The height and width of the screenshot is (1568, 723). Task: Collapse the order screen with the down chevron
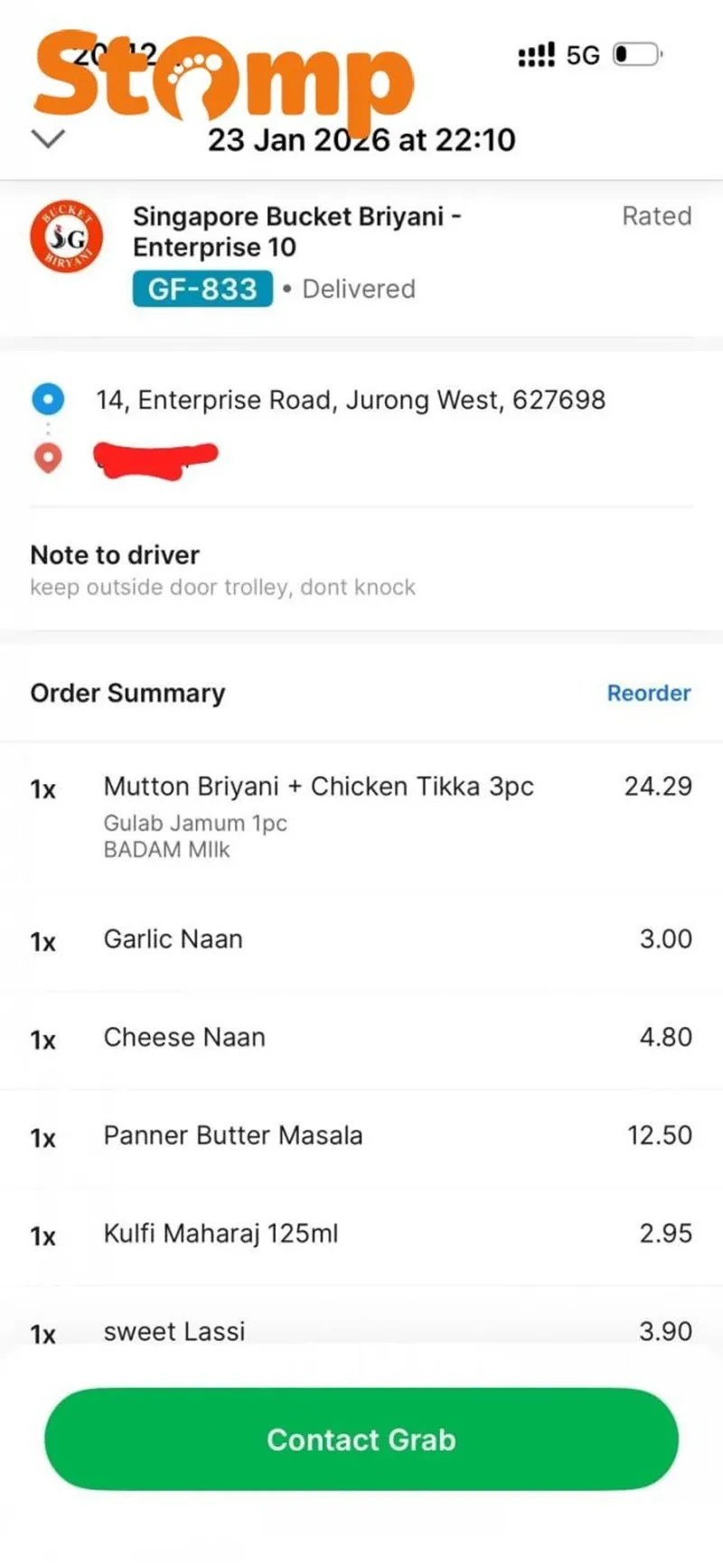(x=48, y=138)
